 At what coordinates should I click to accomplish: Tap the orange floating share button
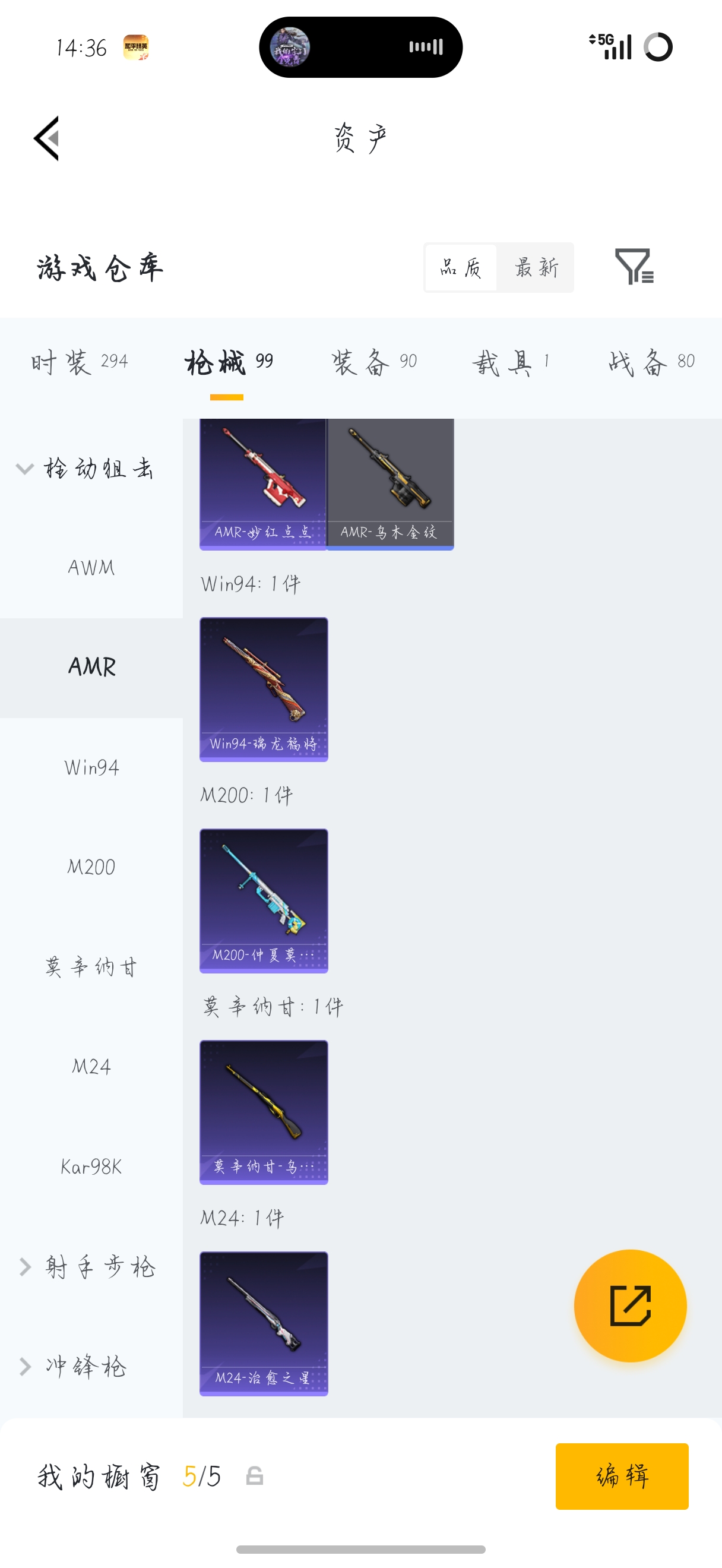(630, 1305)
